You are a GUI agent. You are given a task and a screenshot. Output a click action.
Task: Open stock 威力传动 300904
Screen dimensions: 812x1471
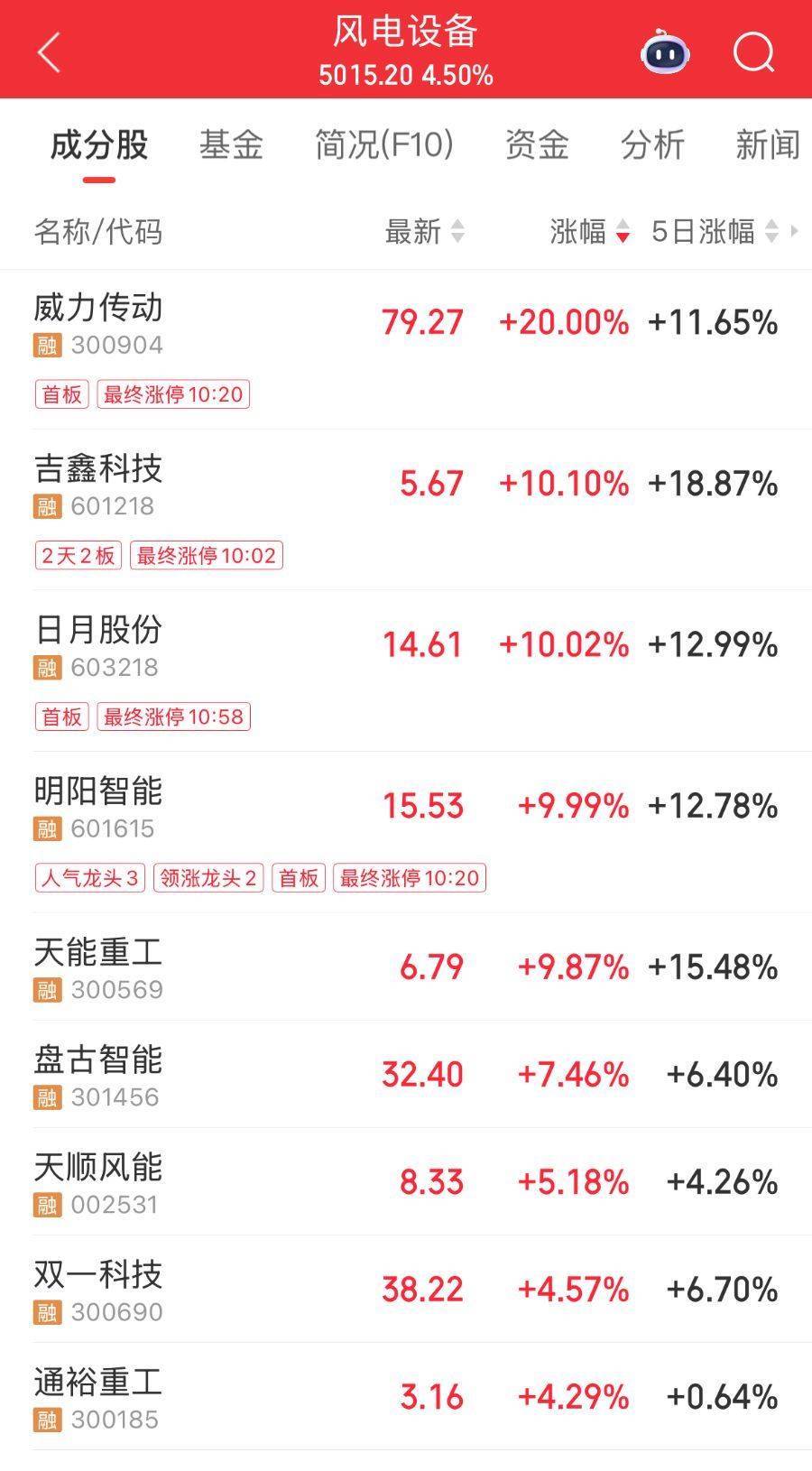pos(99,323)
